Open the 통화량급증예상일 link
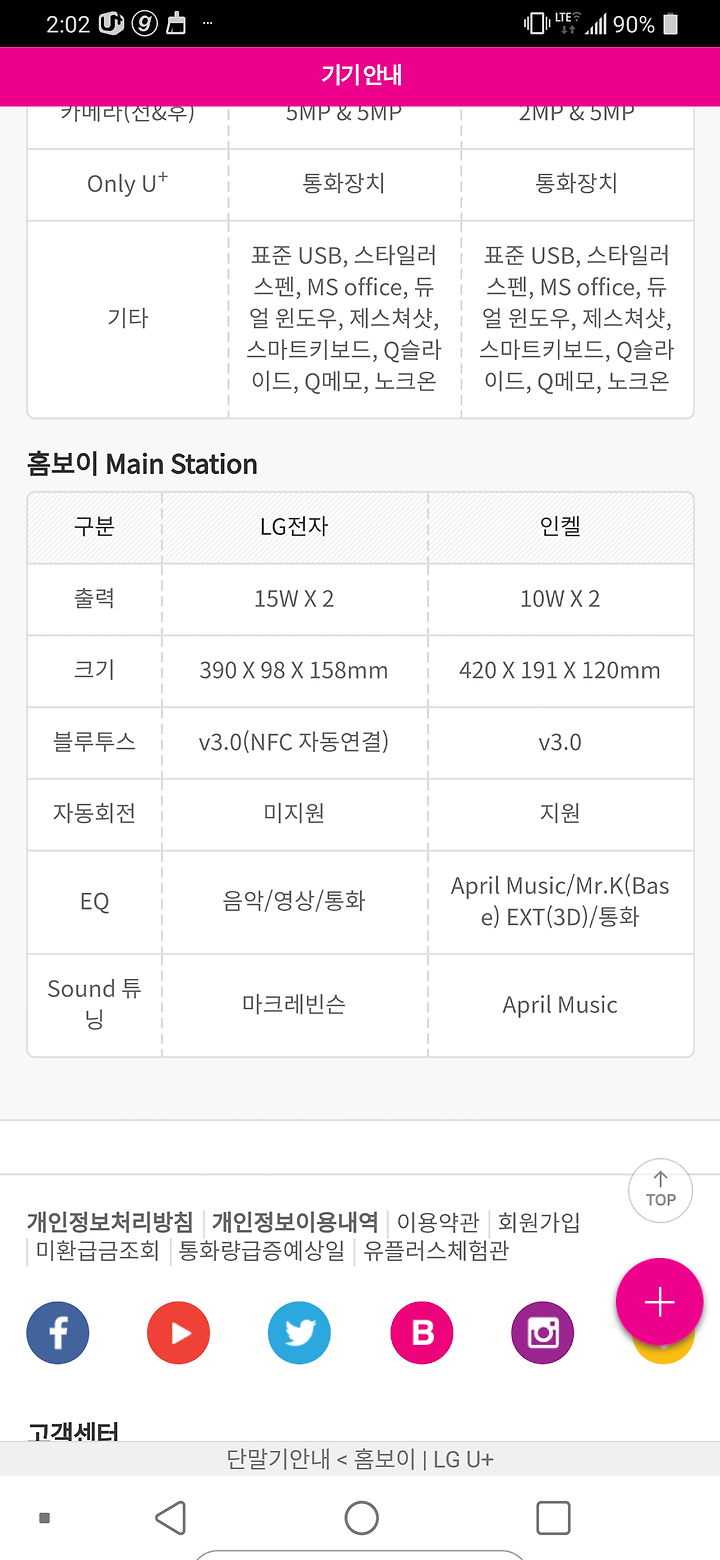The image size is (720, 1560). coord(262,1250)
